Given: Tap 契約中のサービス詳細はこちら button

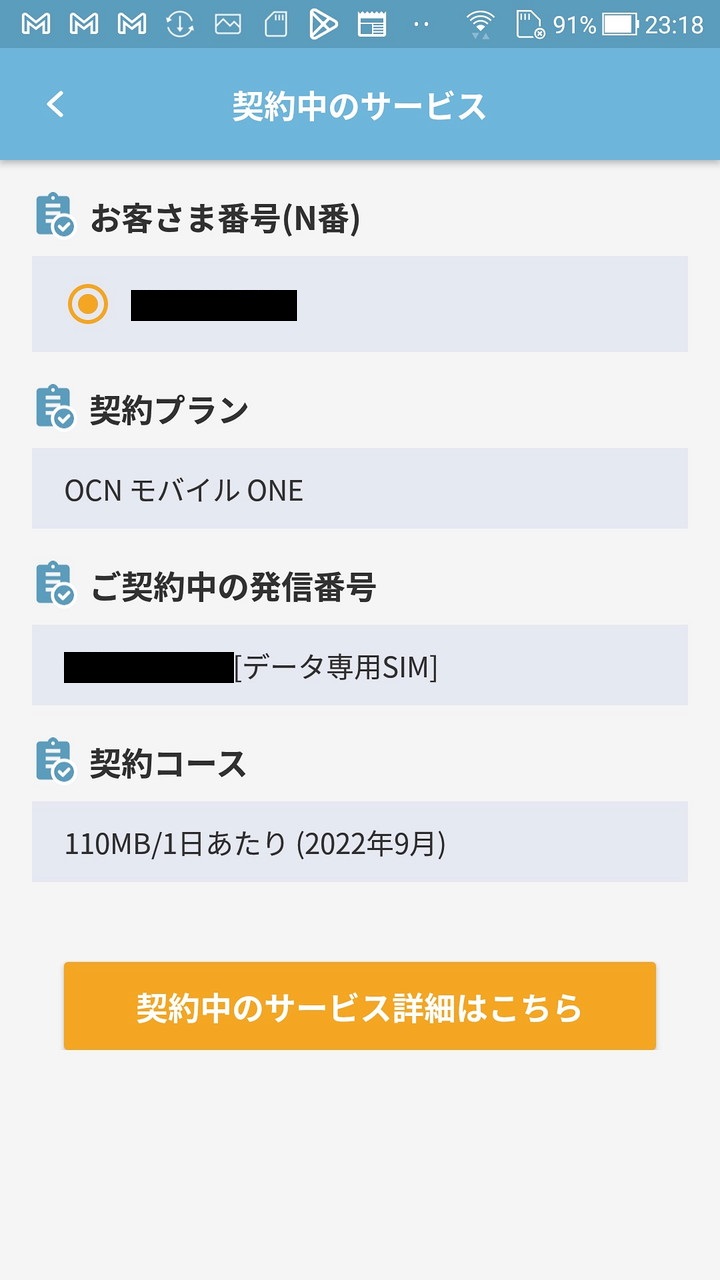Looking at the screenshot, I should (360, 1008).
